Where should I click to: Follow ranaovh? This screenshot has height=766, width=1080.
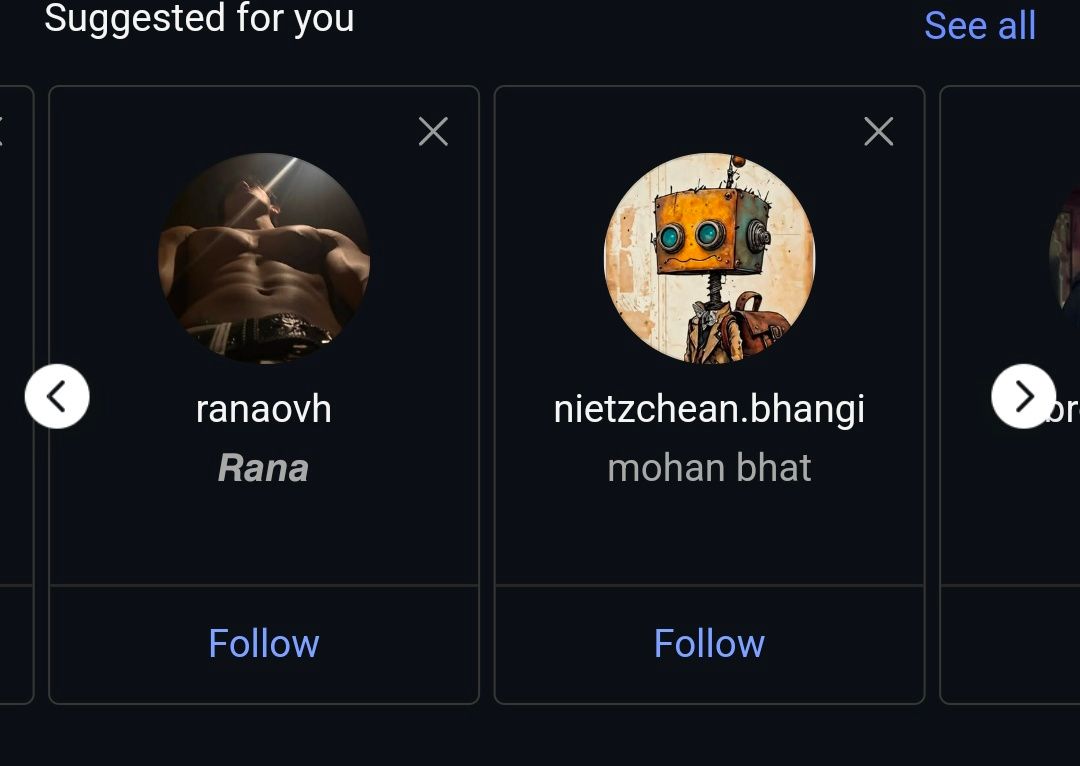pos(264,643)
